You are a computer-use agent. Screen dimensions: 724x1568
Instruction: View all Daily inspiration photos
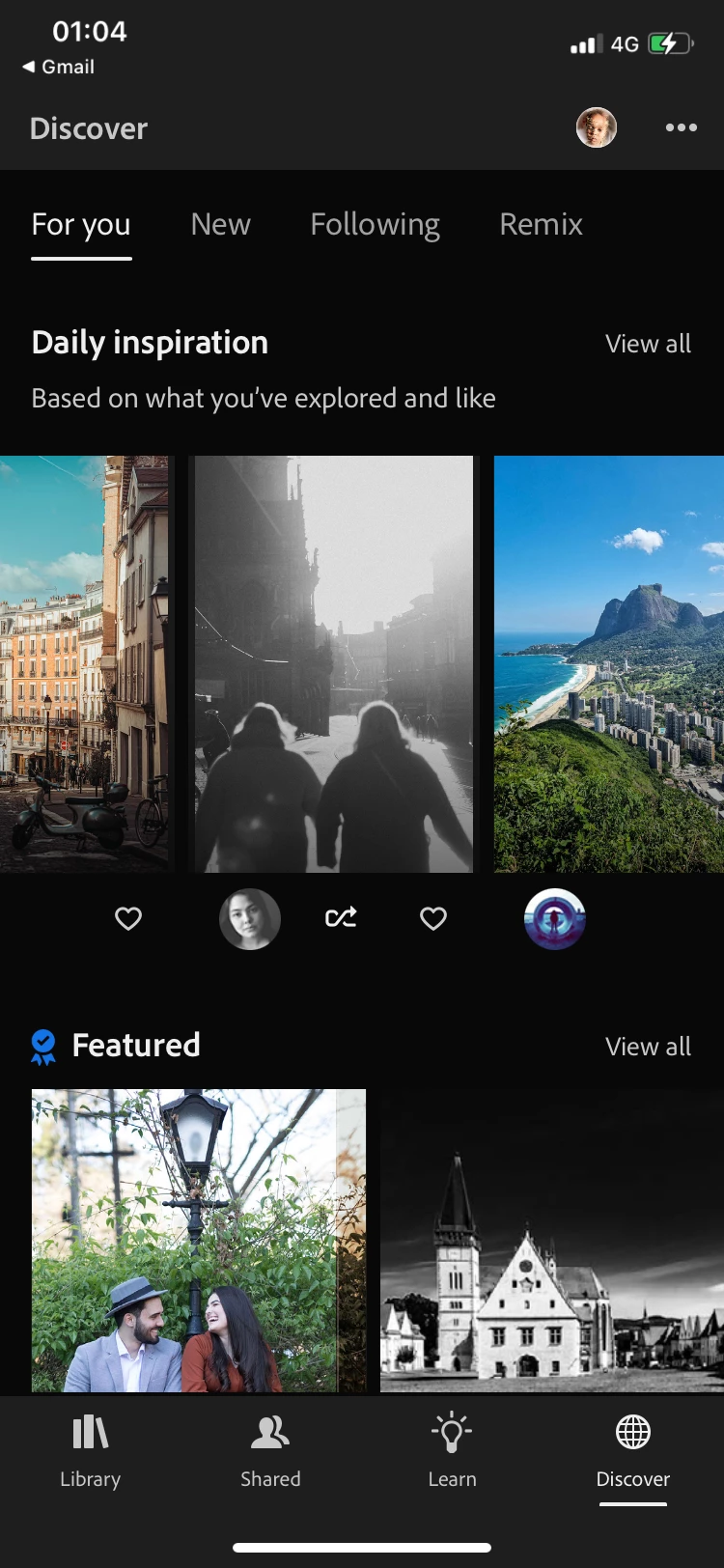(x=648, y=344)
